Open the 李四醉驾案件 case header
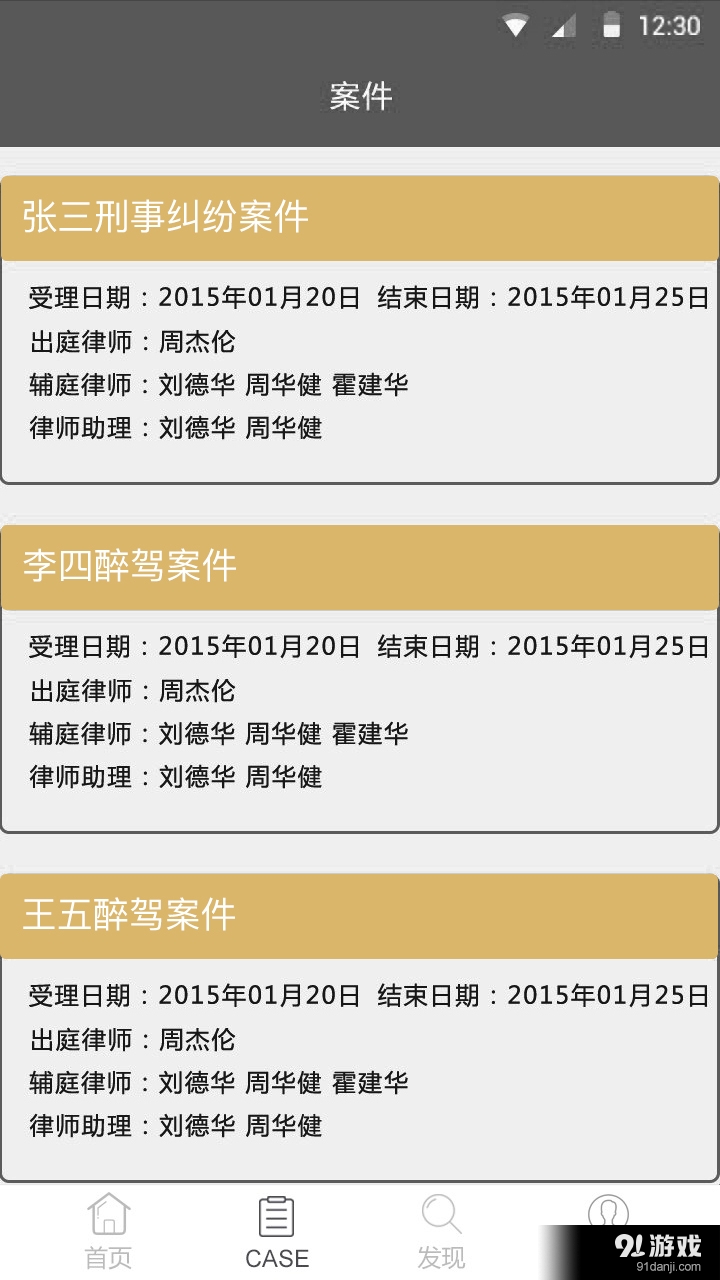 pyautogui.click(x=360, y=567)
